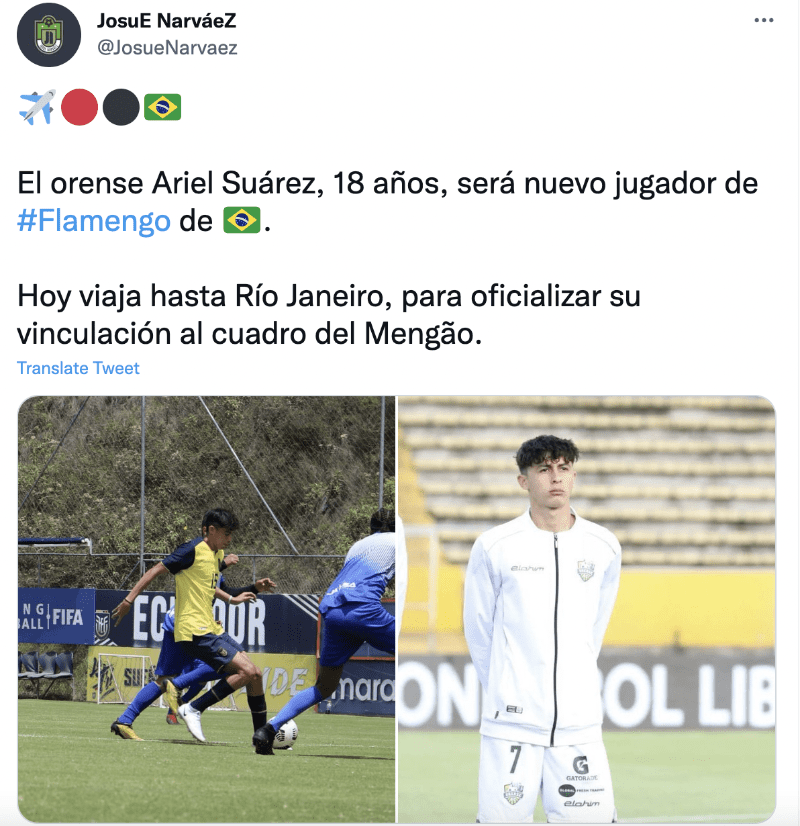Open the right player portrait photo
The height and width of the screenshot is (826, 800).
point(587,608)
